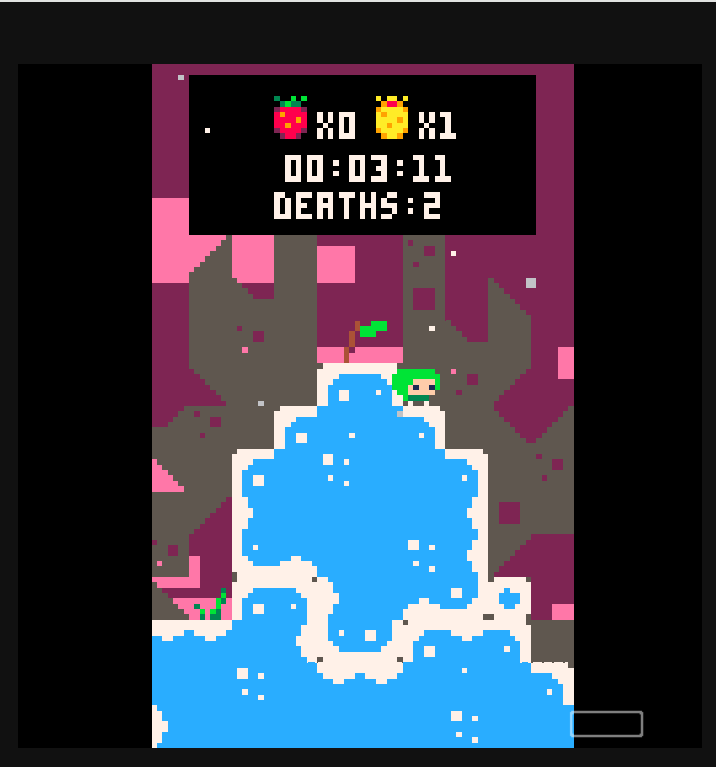This screenshot has width=716, height=767.
Task: Tap the empty outlined button at bottom right
Action: coord(606,724)
